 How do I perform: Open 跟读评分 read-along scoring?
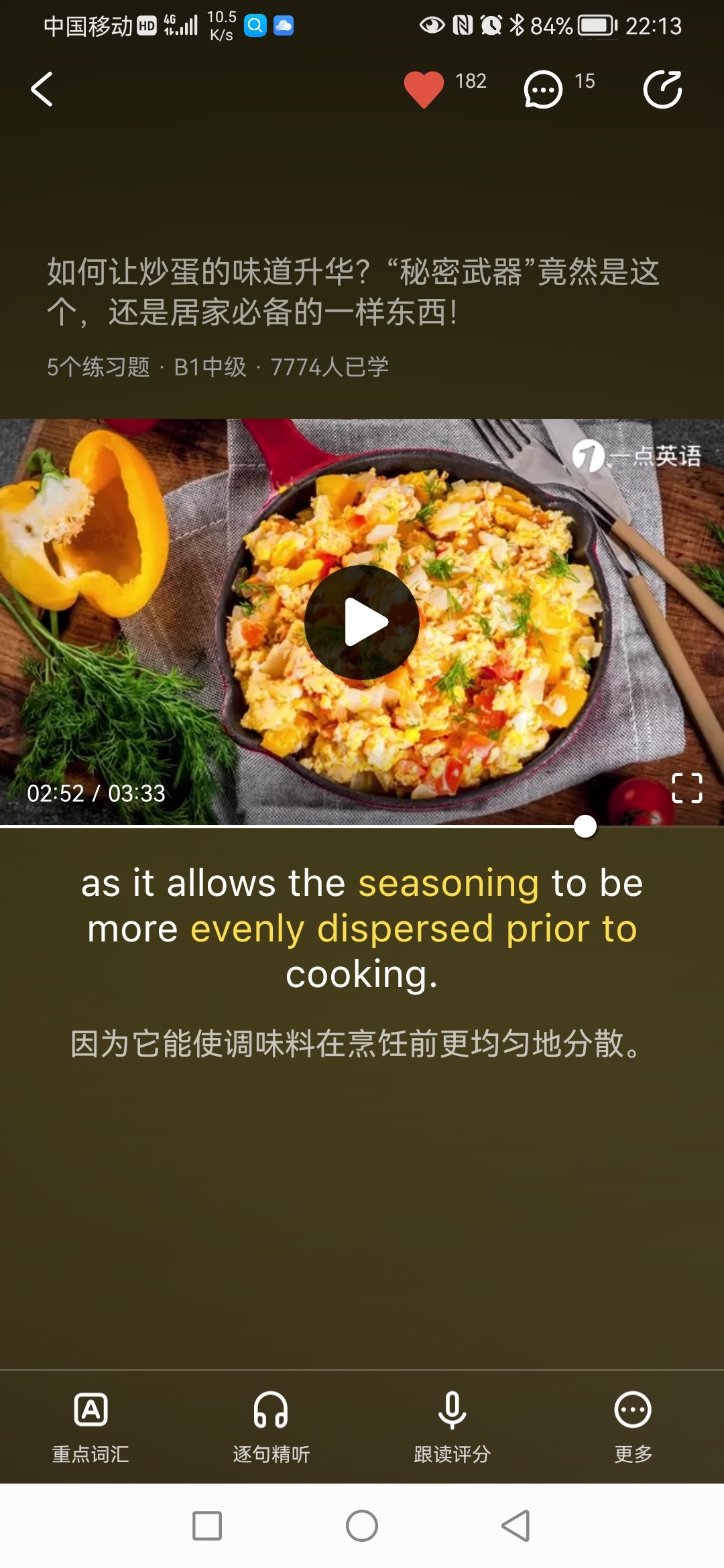click(452, 1426)
